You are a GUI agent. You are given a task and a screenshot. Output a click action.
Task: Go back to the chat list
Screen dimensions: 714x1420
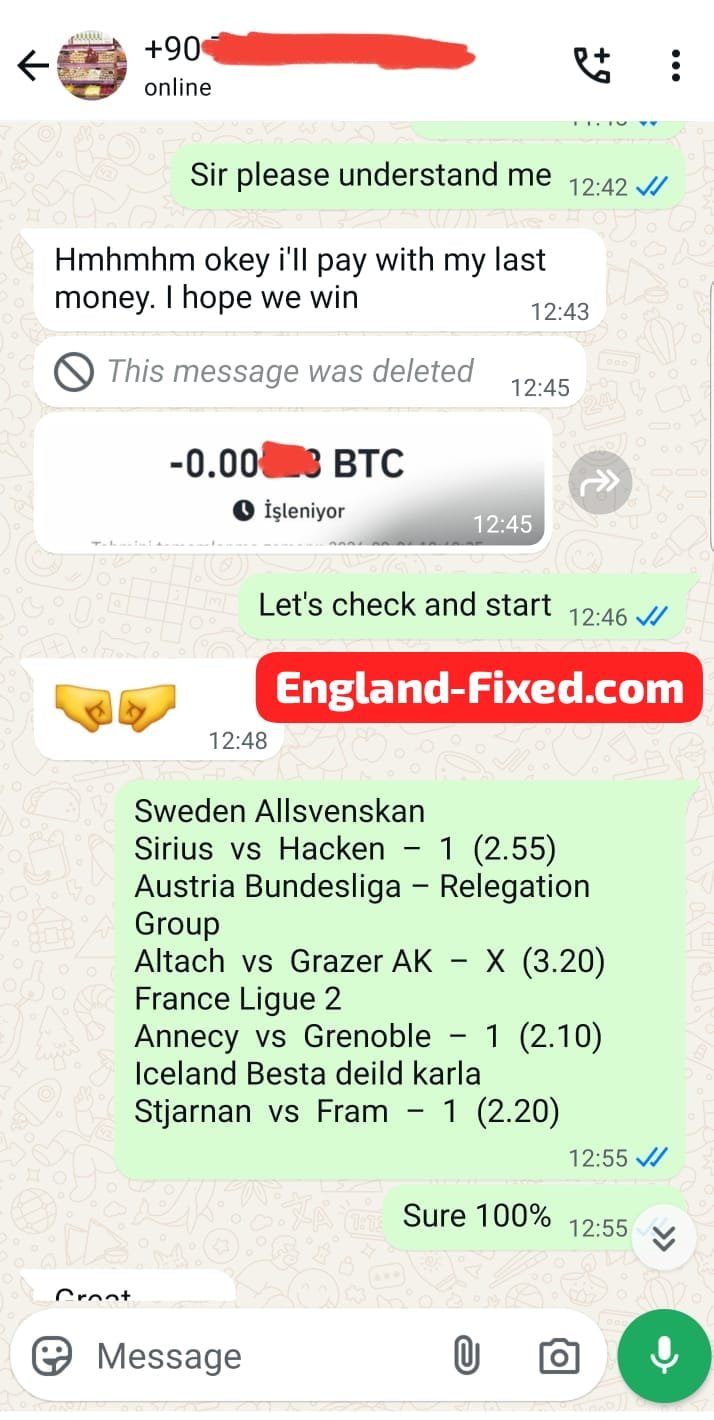[x=32, y=66]
